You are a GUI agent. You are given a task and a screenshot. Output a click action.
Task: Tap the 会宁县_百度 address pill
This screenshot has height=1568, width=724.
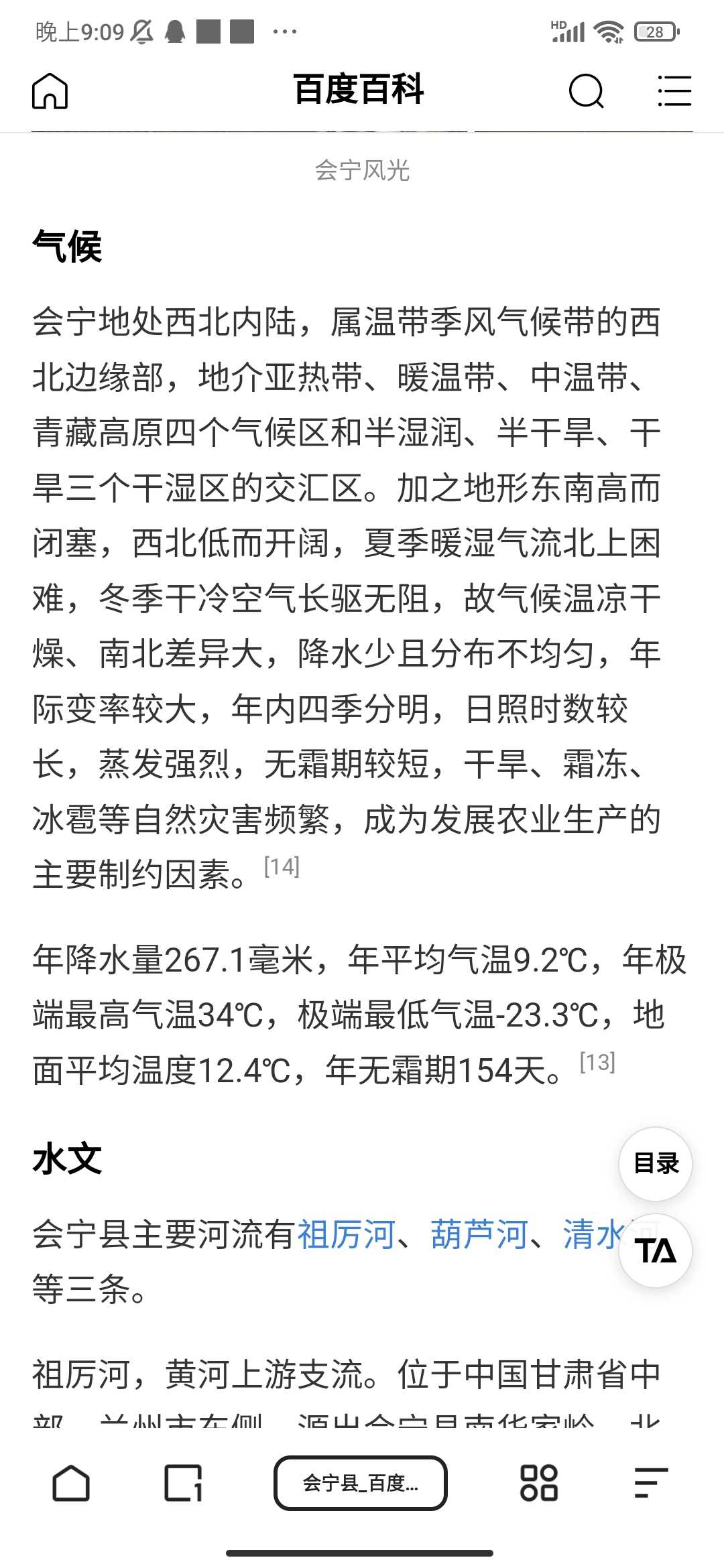tap(361, 1483)
